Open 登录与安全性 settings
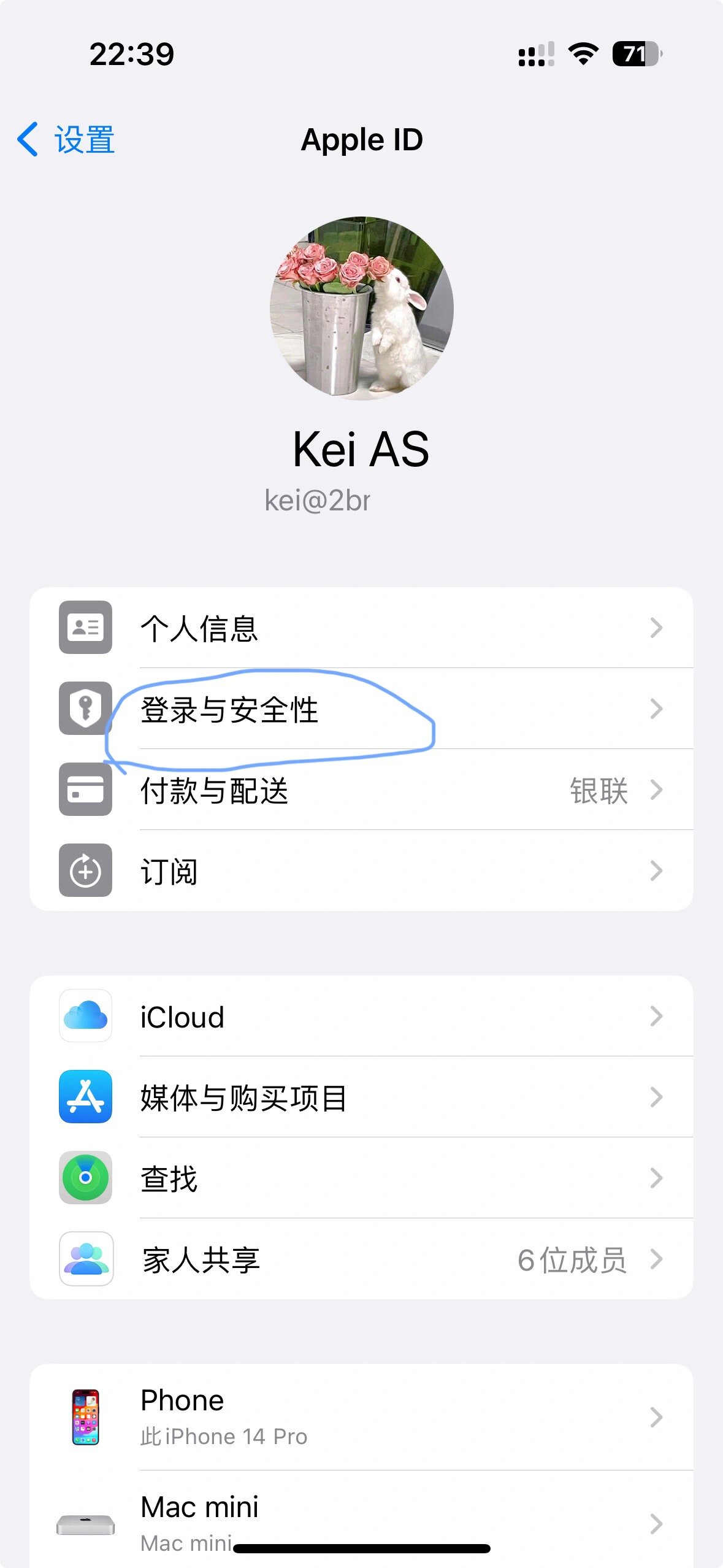This screenshot has width=723, height=1568. pyautogui.click(x=361, y=709)
